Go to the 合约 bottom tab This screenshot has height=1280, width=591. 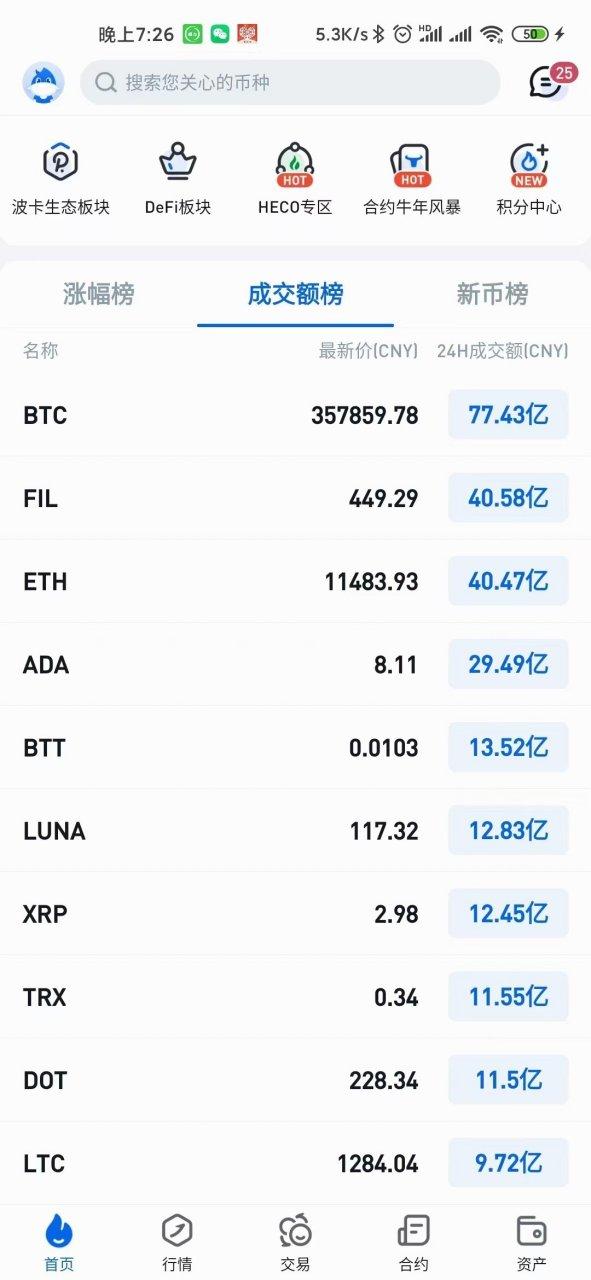click(x=413, y=1243)
